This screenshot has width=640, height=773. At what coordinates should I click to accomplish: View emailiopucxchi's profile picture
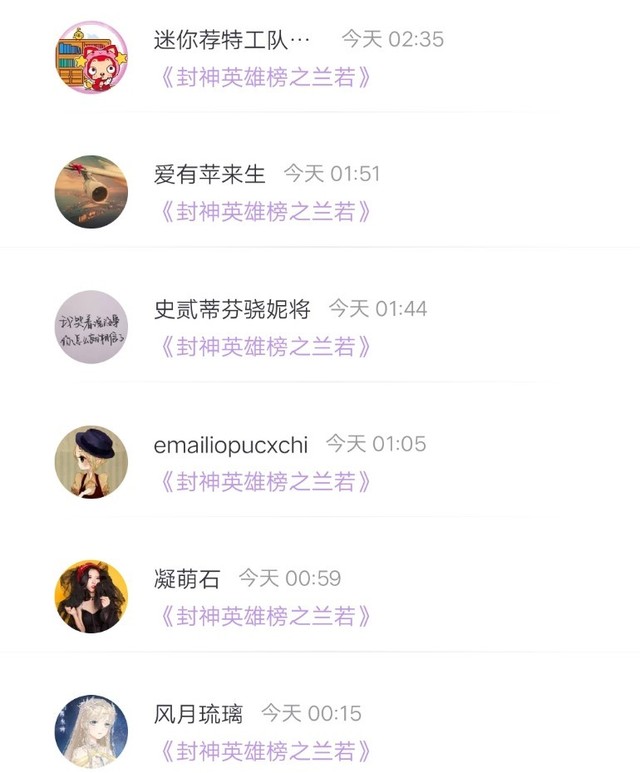[91, 462]
